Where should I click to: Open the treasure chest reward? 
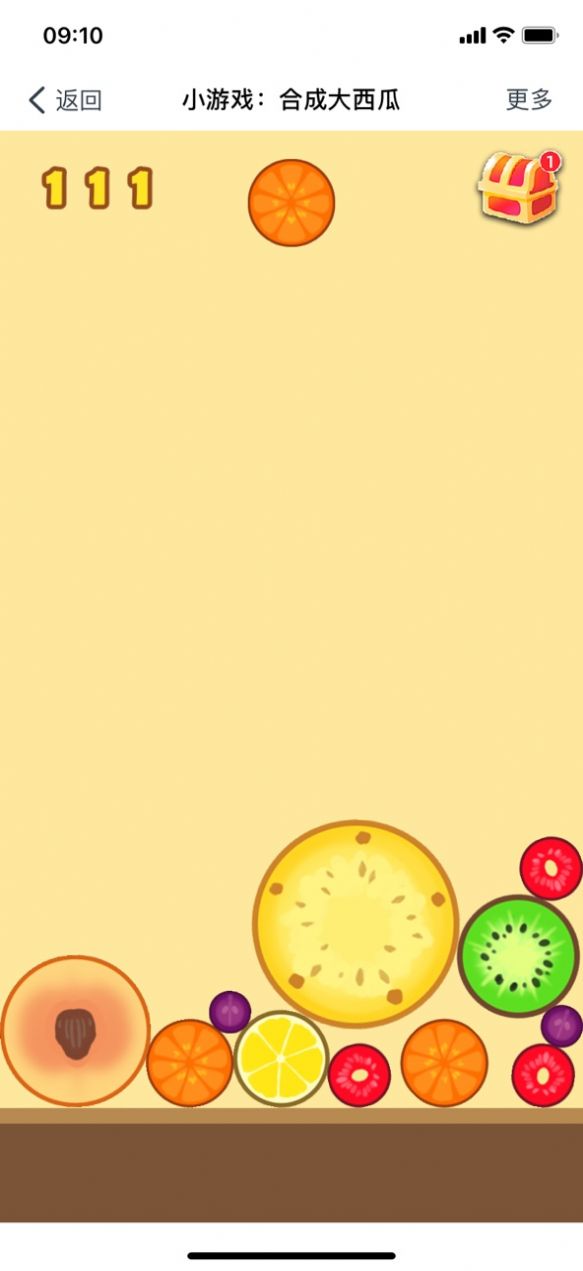519,187
